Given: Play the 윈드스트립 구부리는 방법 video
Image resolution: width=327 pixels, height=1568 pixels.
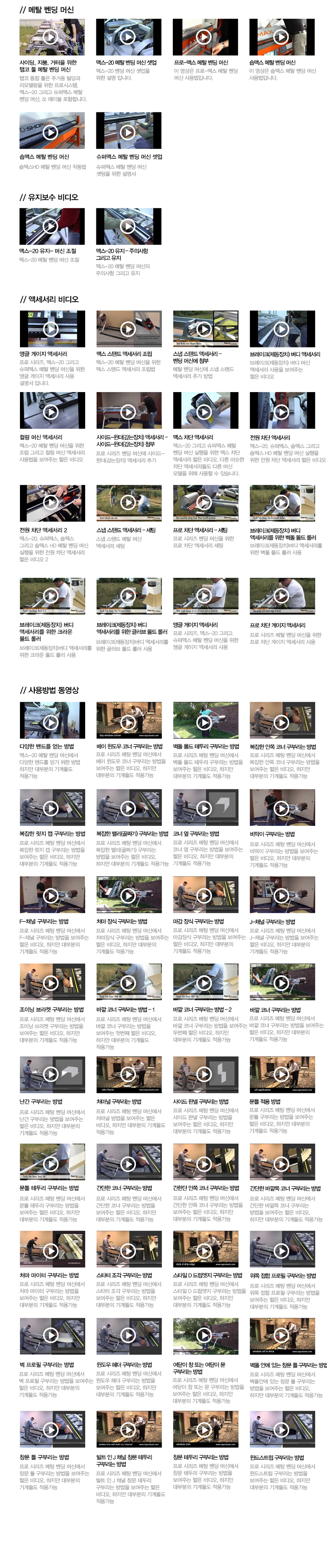Looking at the screenshot, I should coord(282,1430).
